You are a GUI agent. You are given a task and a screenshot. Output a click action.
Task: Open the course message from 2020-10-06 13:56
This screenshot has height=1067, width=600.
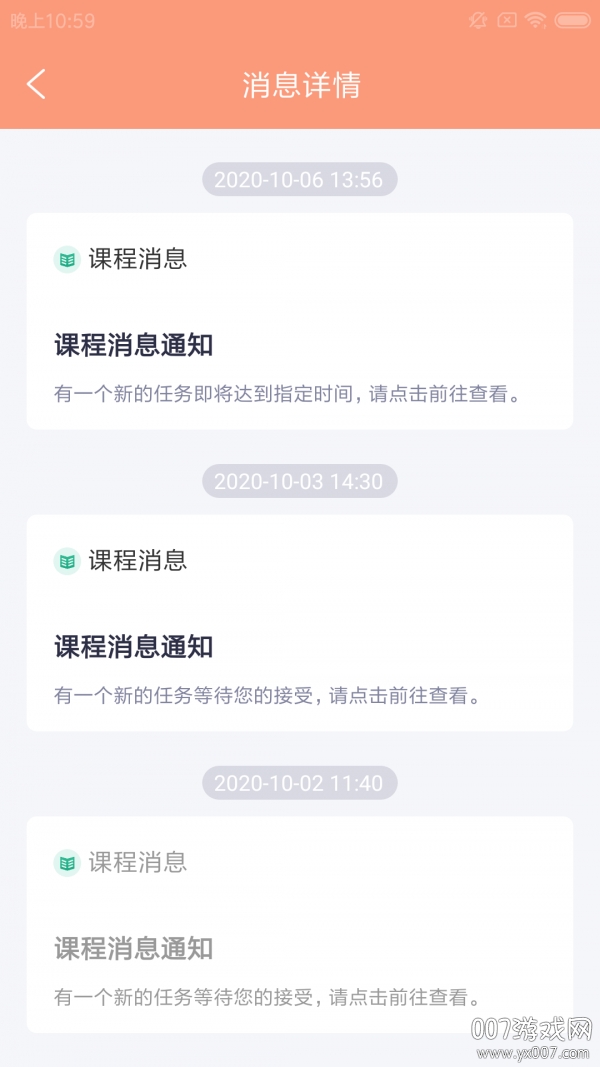pos(300,321)
